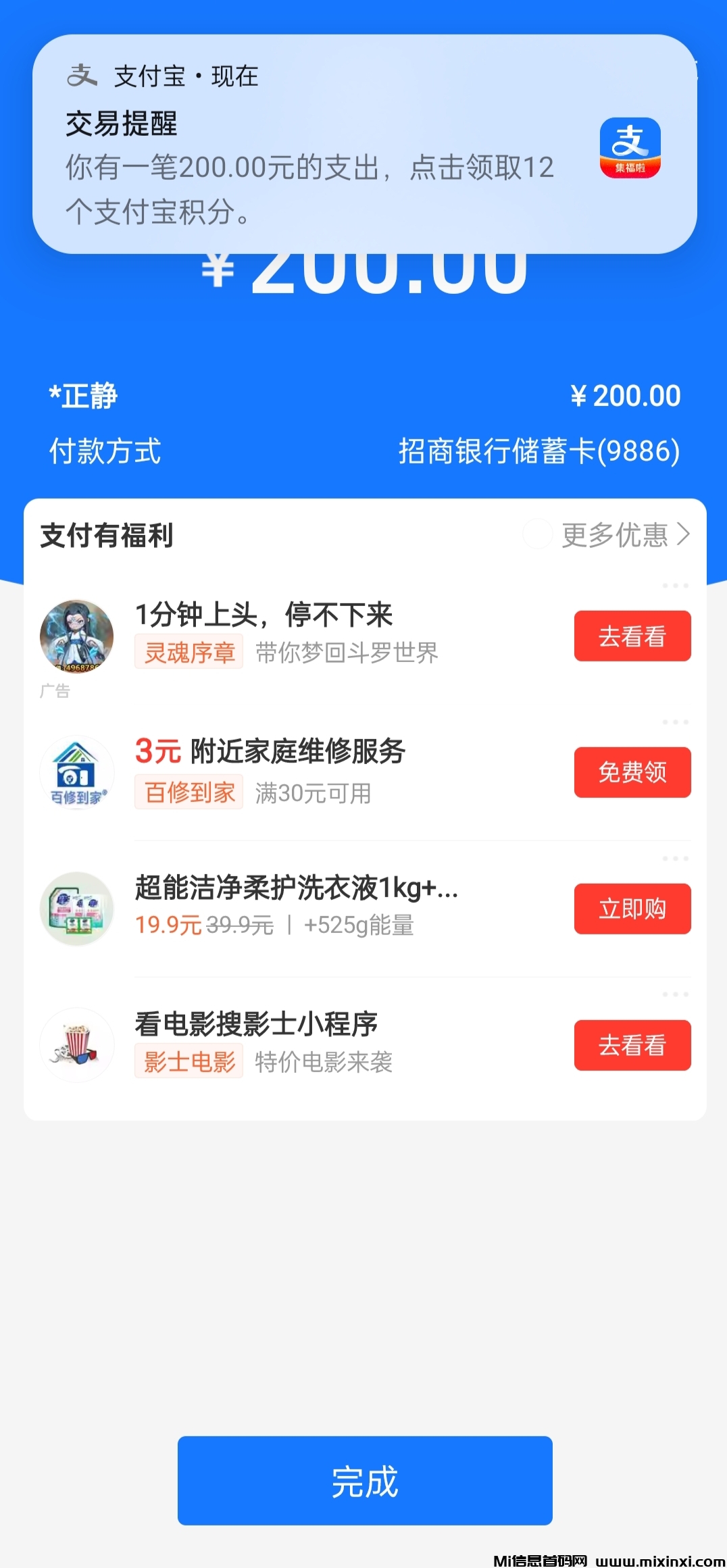Open options dots for 超能洗衣液 offer
Viewport: 727px width, 1568px height.
tap(675, 859)
